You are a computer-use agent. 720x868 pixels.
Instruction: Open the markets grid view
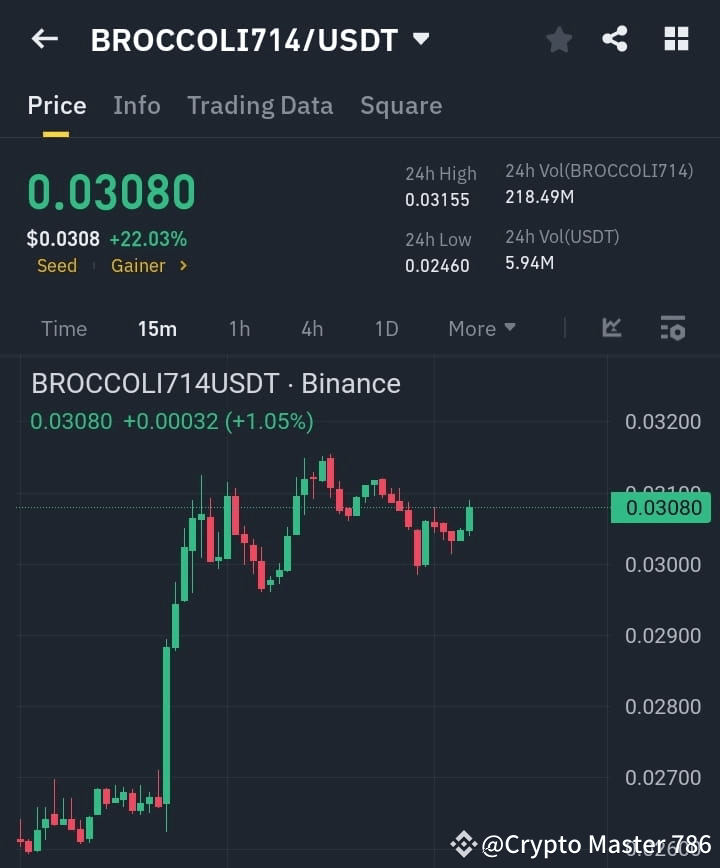click(x=676, y=39)
